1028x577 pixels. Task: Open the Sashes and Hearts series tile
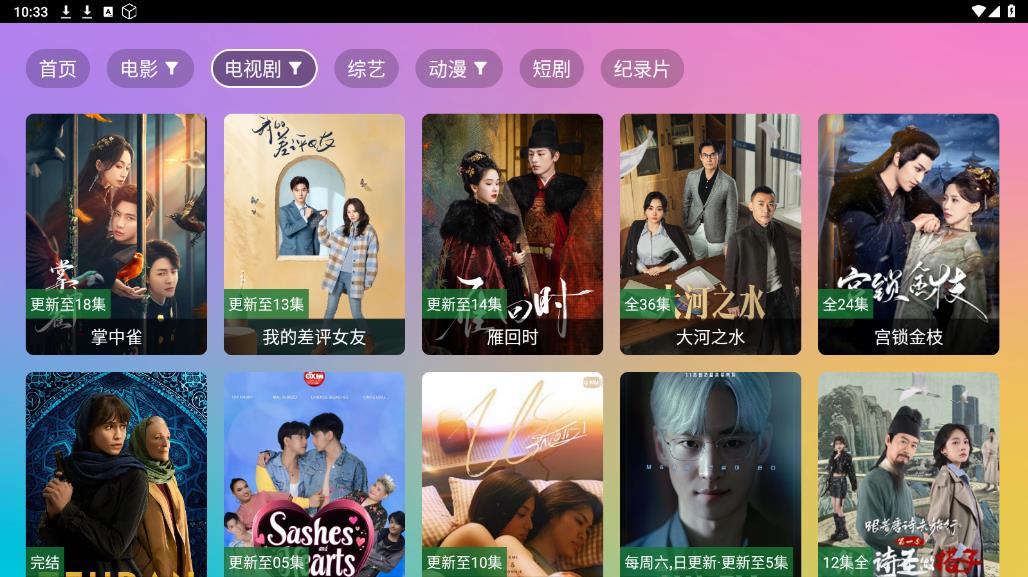pos(314,475)
